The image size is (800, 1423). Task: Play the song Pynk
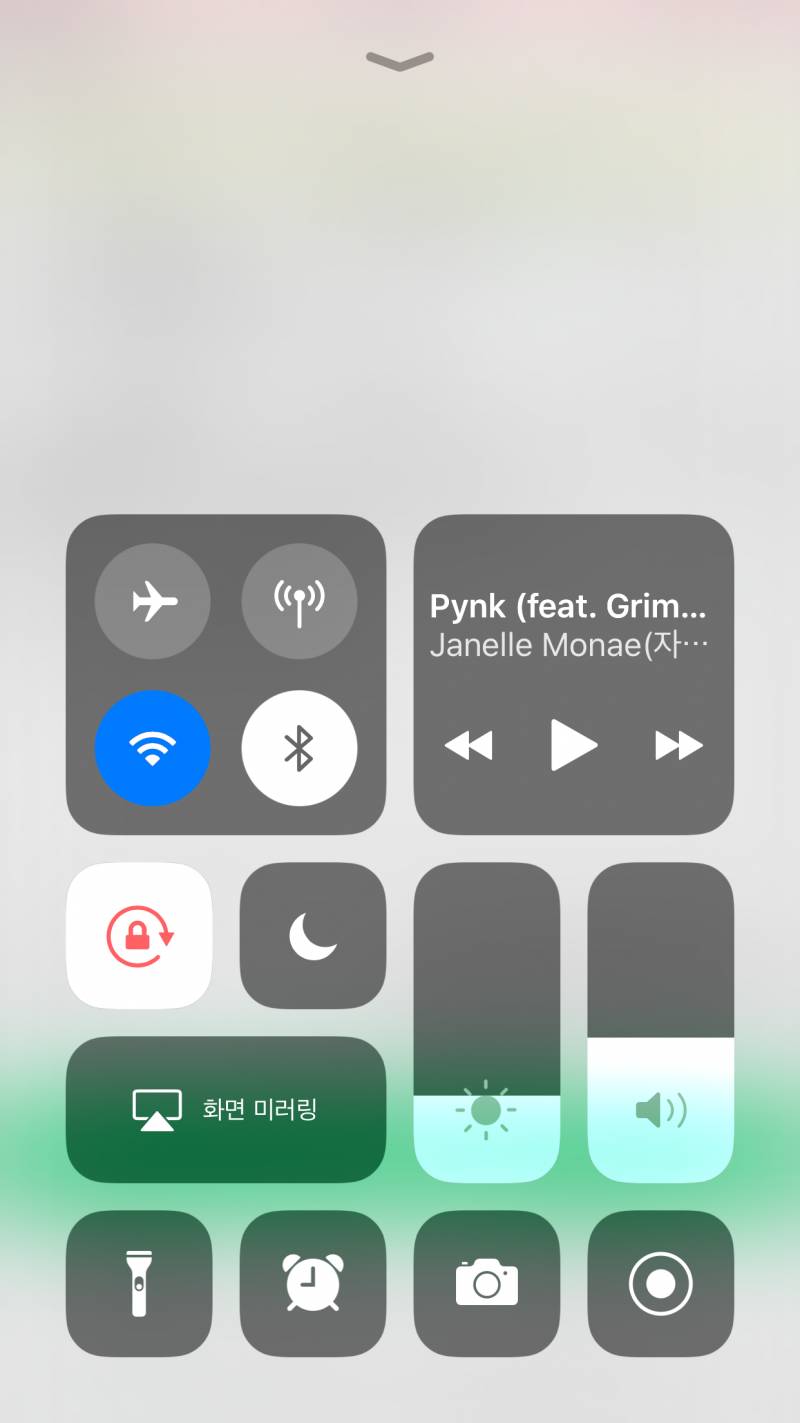(x=573, y=745)
